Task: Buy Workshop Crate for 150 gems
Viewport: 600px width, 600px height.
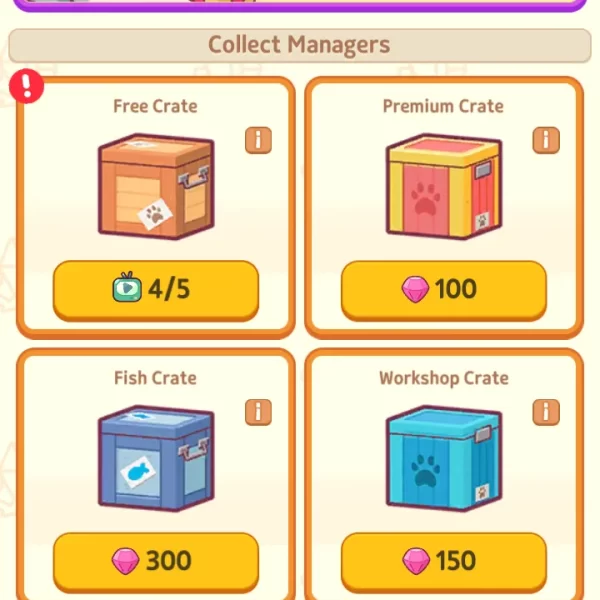Action: (443, 560)
